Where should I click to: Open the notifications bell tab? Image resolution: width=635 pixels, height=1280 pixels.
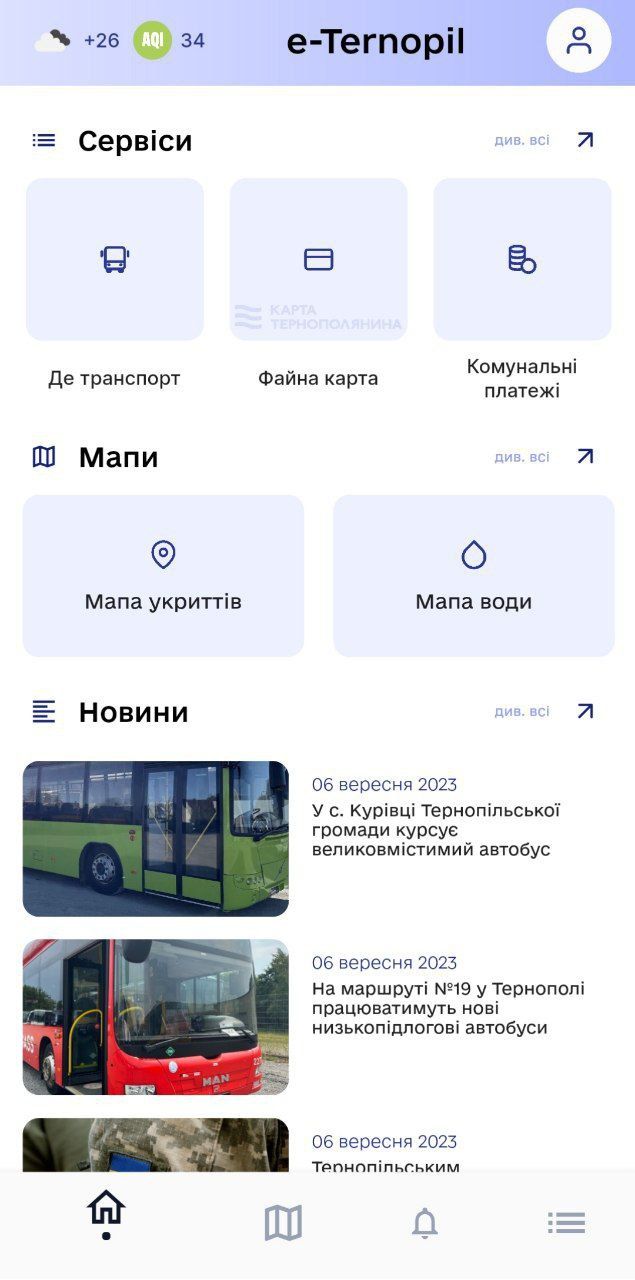(x=425, y=1222)
